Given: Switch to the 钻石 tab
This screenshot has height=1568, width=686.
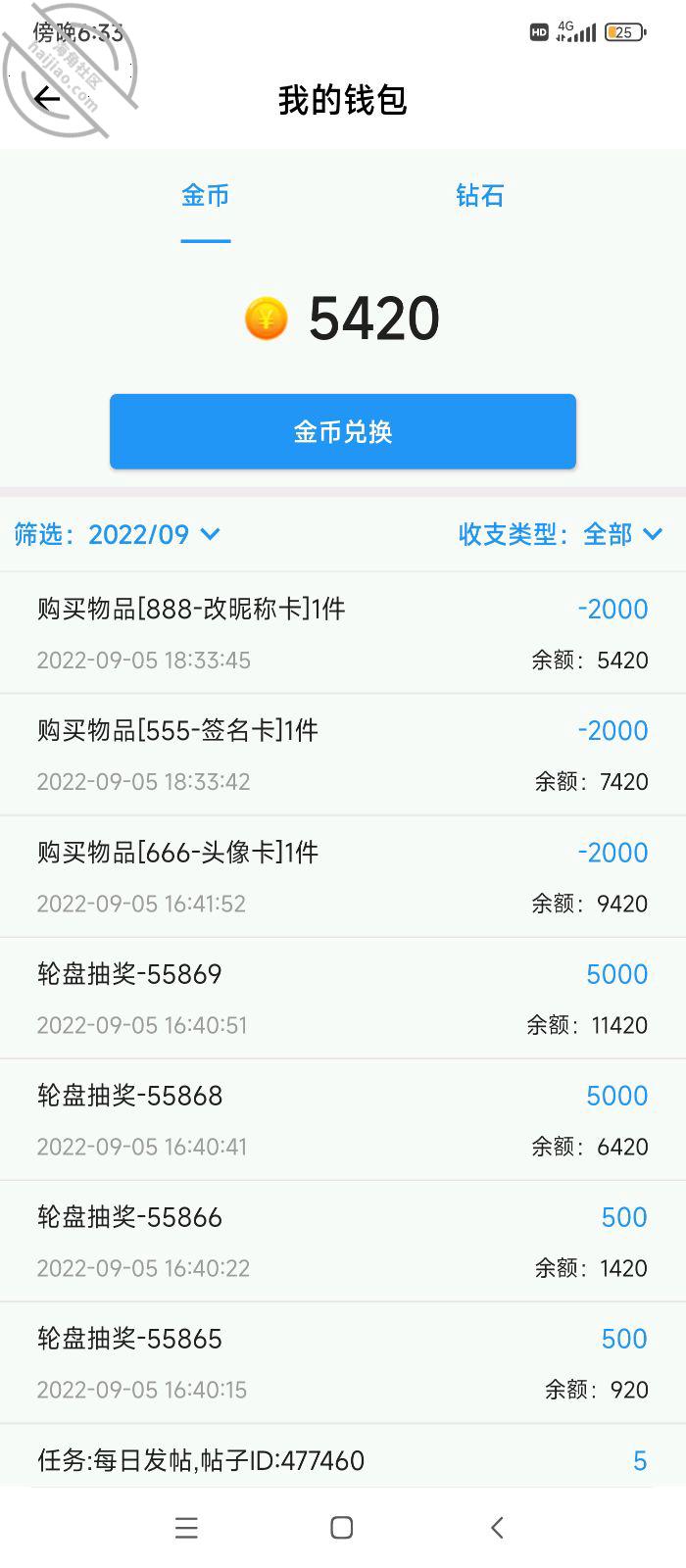Looking at the screenshot, I should click(479, 195).
